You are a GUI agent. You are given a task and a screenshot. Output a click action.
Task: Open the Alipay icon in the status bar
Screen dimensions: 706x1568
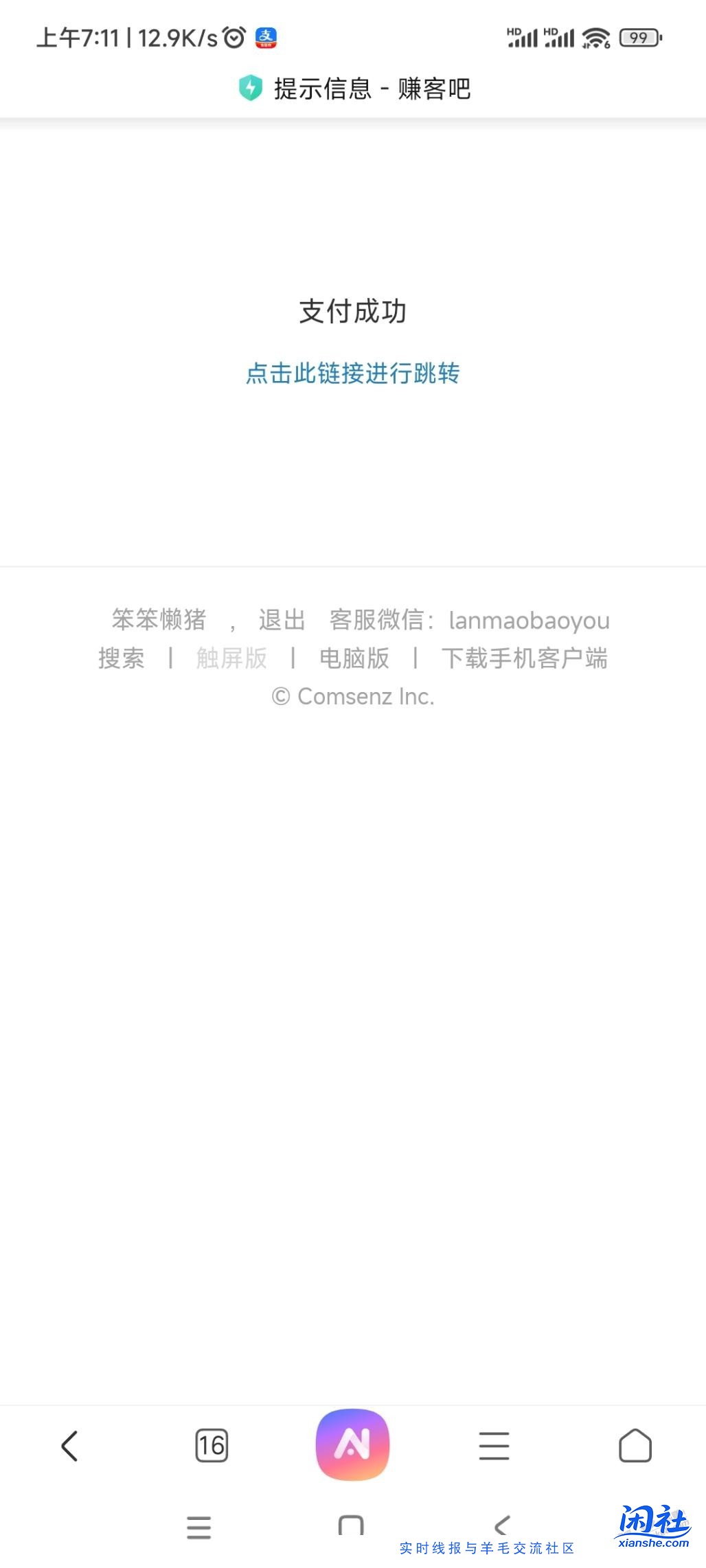pos(266,38)
